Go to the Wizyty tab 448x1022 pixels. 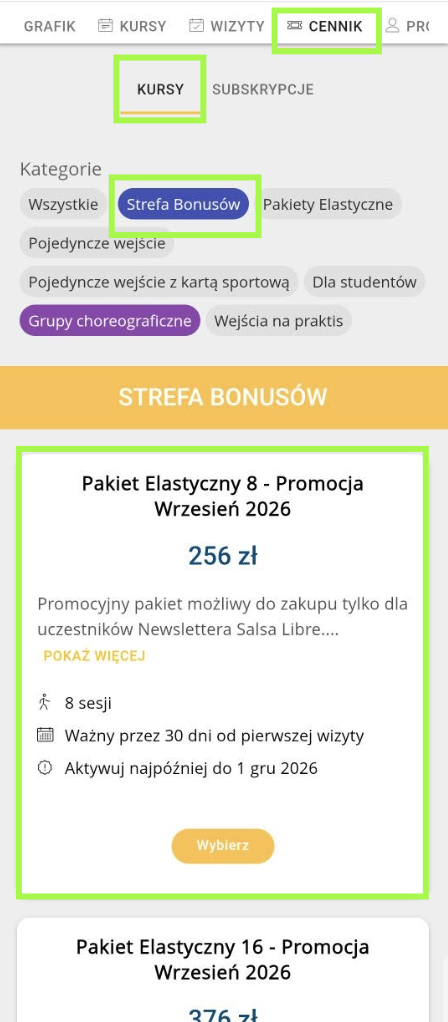point(227,27)
